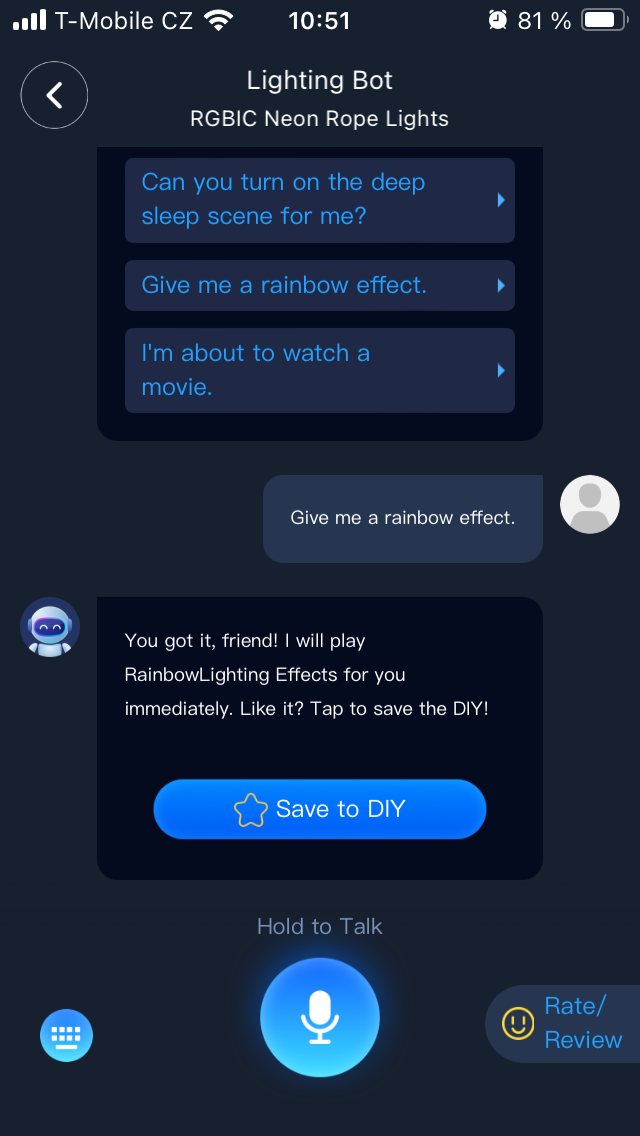Tap the microphone talk button
The image size is (640, 1136).
click(319, 1017)
